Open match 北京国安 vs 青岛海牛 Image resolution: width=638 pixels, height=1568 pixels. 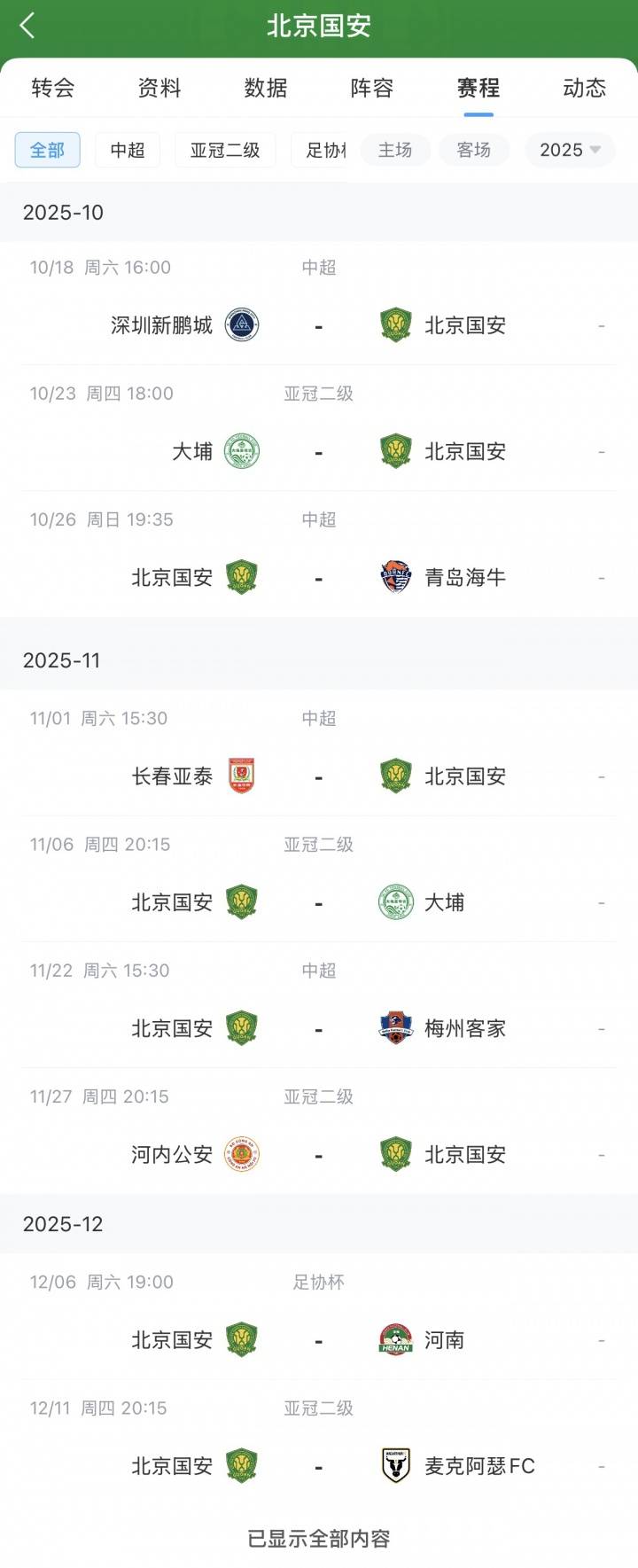pyautogui.click(x=319, y=578)
